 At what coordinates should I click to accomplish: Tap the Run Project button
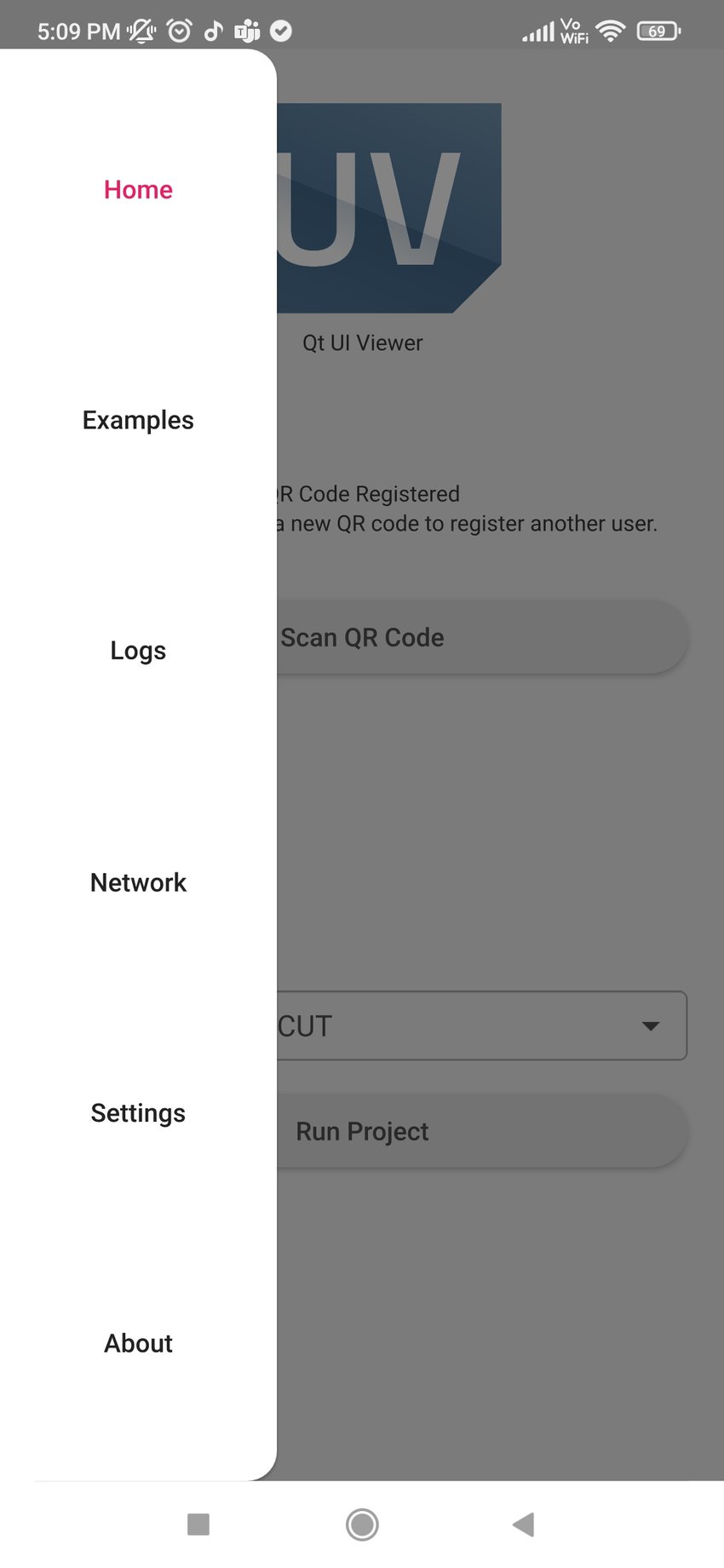(x=477, y=1131)
